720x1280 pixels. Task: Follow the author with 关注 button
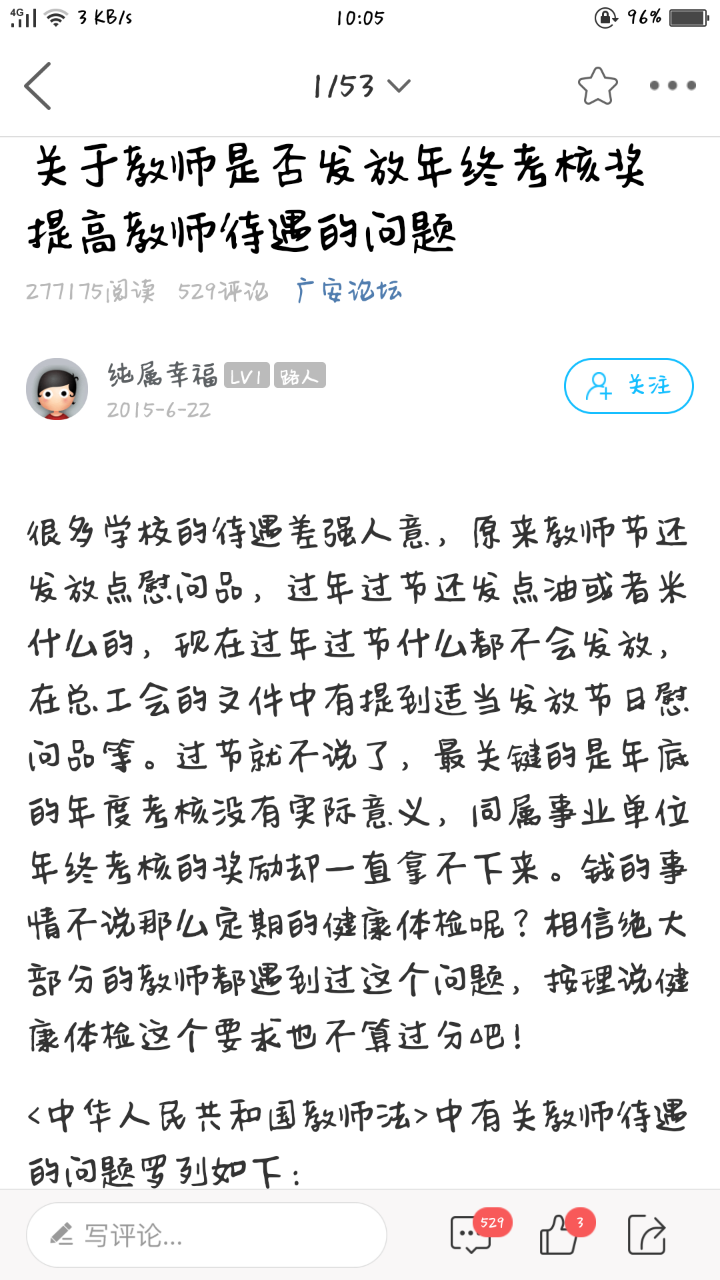(628, 386)
